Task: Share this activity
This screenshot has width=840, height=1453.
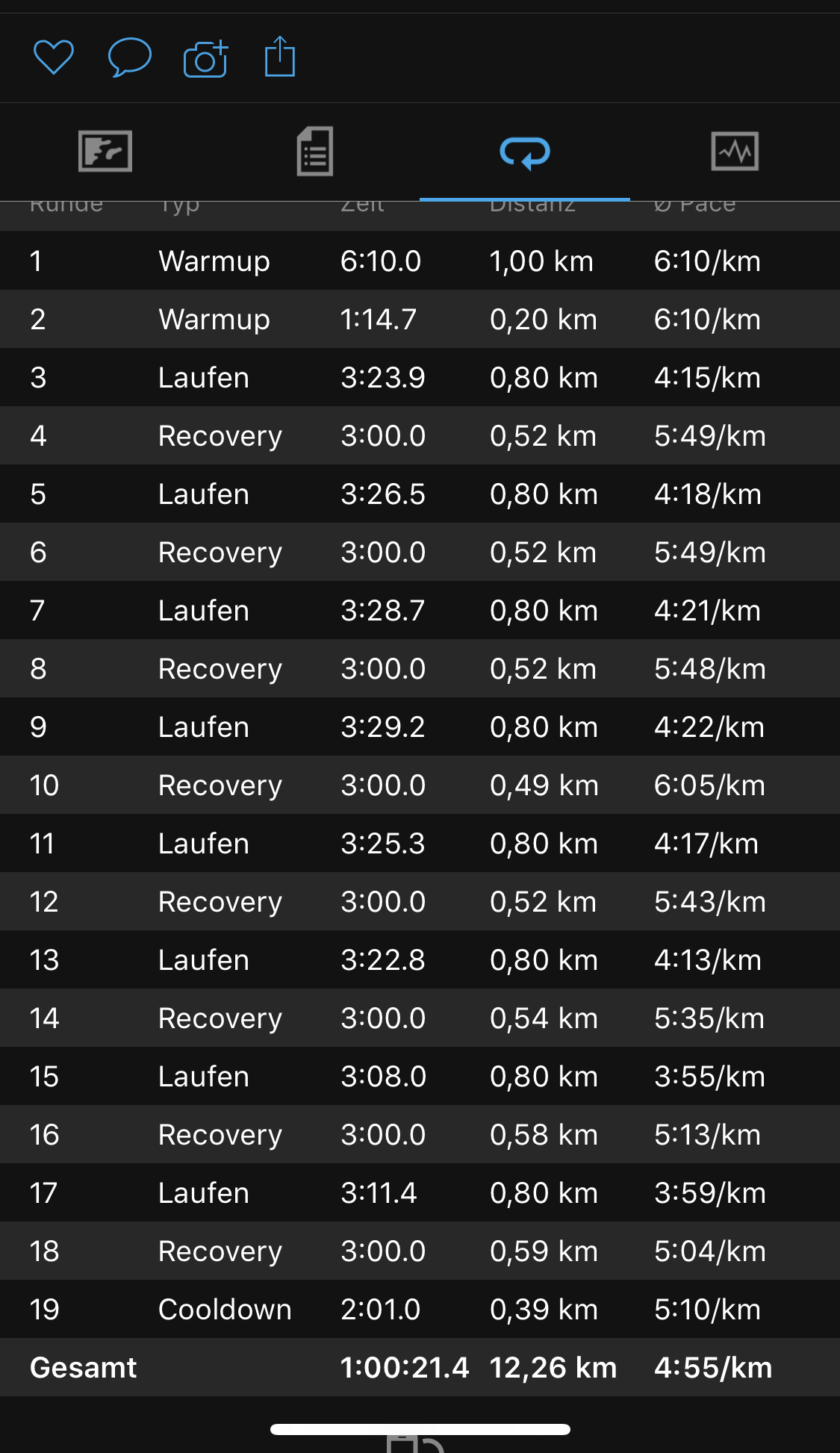Action: click(280, 57)
